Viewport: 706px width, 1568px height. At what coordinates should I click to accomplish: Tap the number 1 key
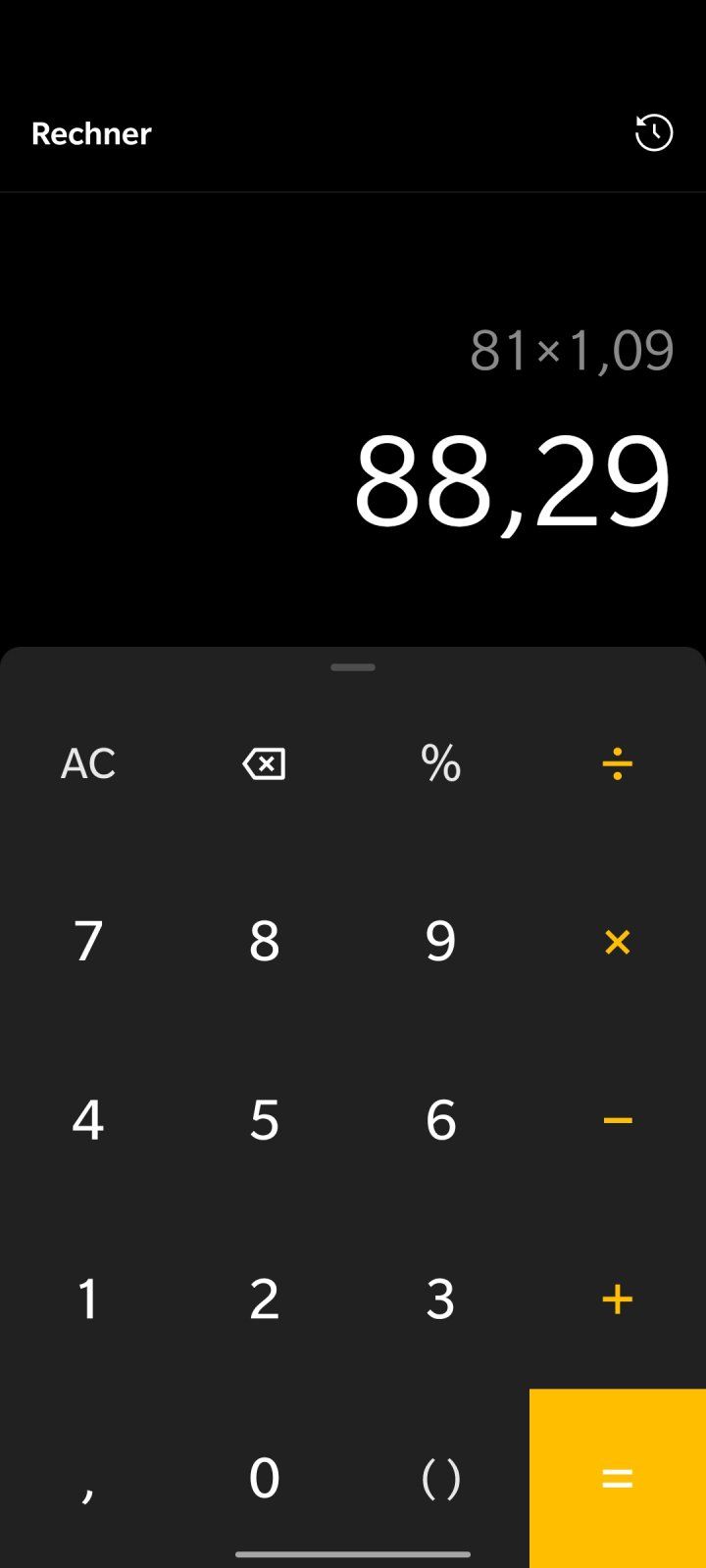click(x=88, y=1299)
